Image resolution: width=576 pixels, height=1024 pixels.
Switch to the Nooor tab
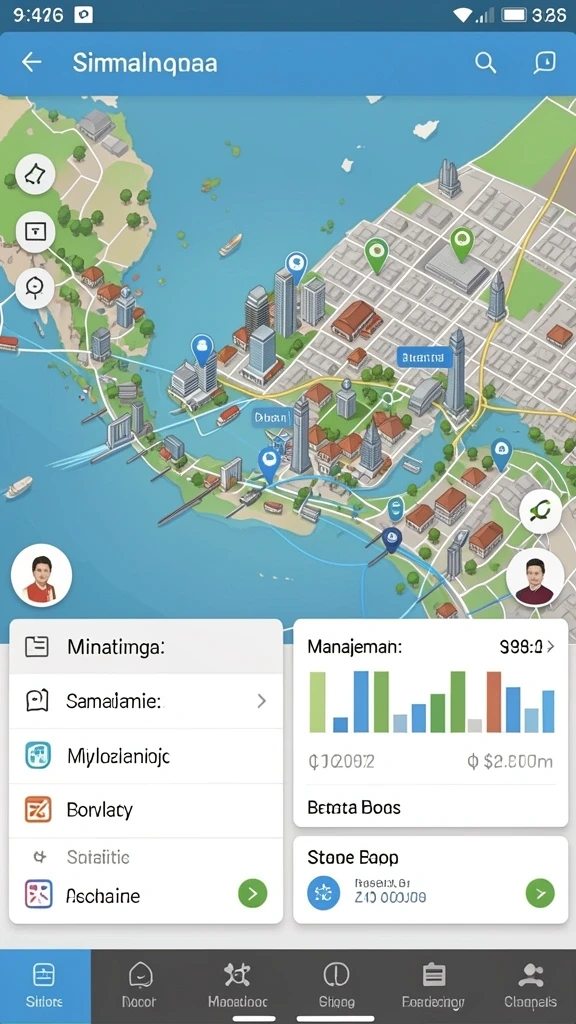139,986
